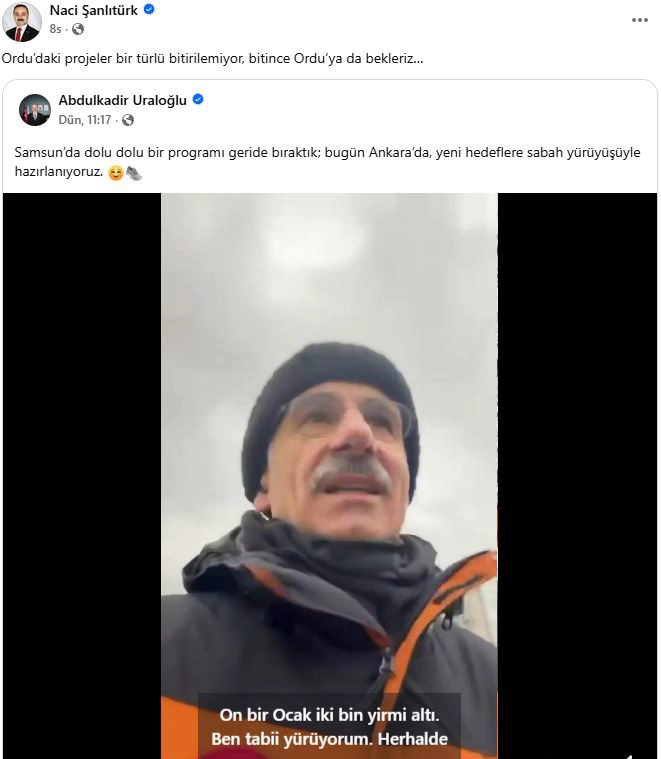This screenshot has width=661, height=759.
Task: Open Naci Şanlıtürk's profile name link
Action: (94, 11)
